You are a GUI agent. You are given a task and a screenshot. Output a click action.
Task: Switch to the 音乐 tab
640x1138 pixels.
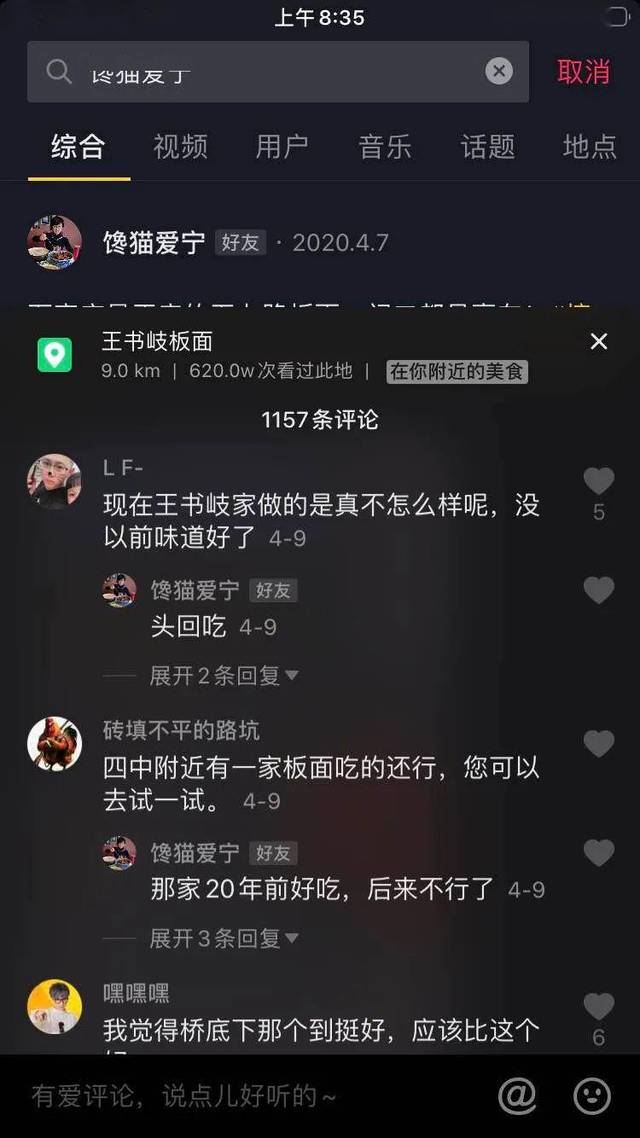tap(385, 147)
